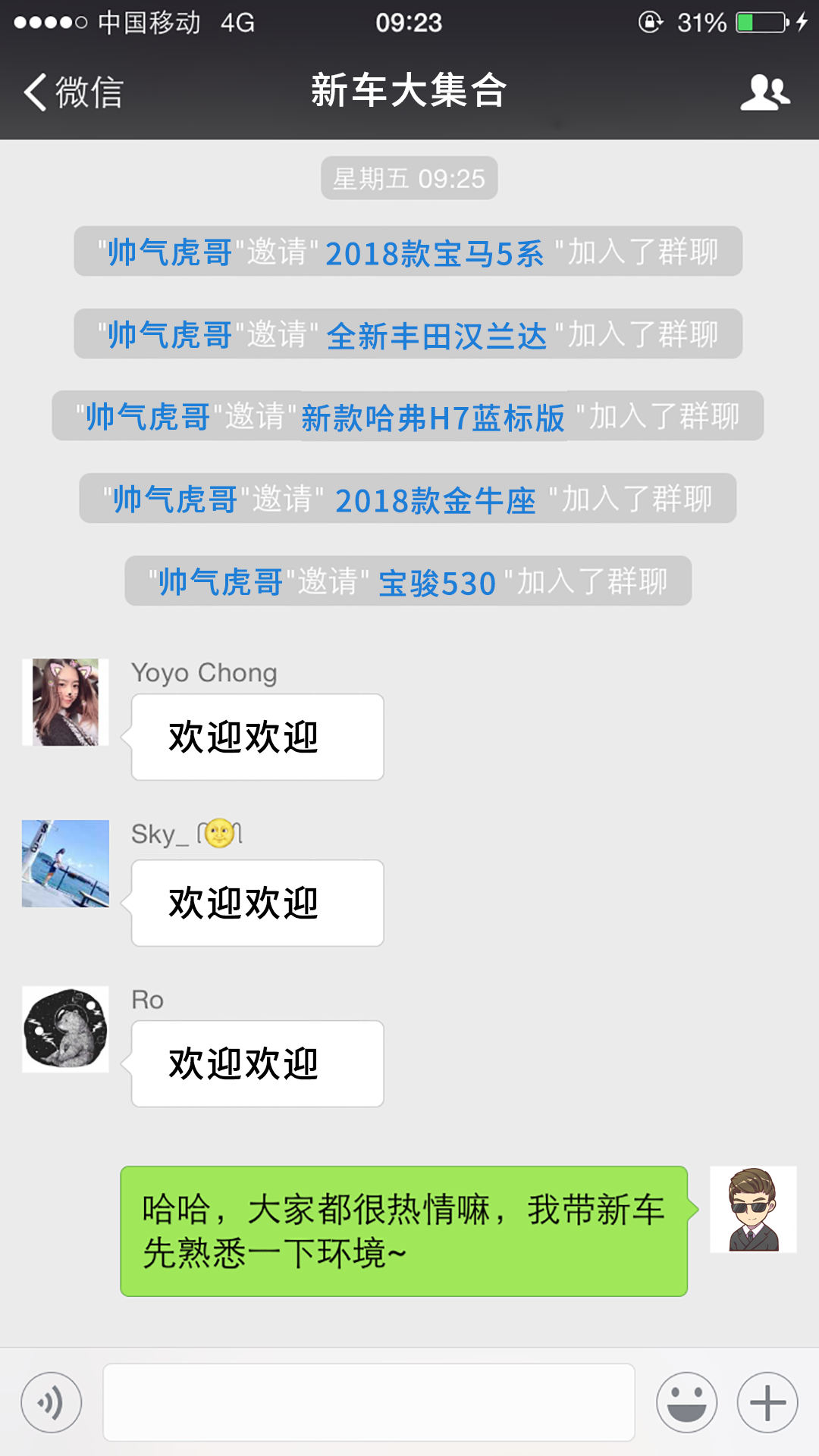View Ro's profile avatar
819x1456 pixels.
65,1029
